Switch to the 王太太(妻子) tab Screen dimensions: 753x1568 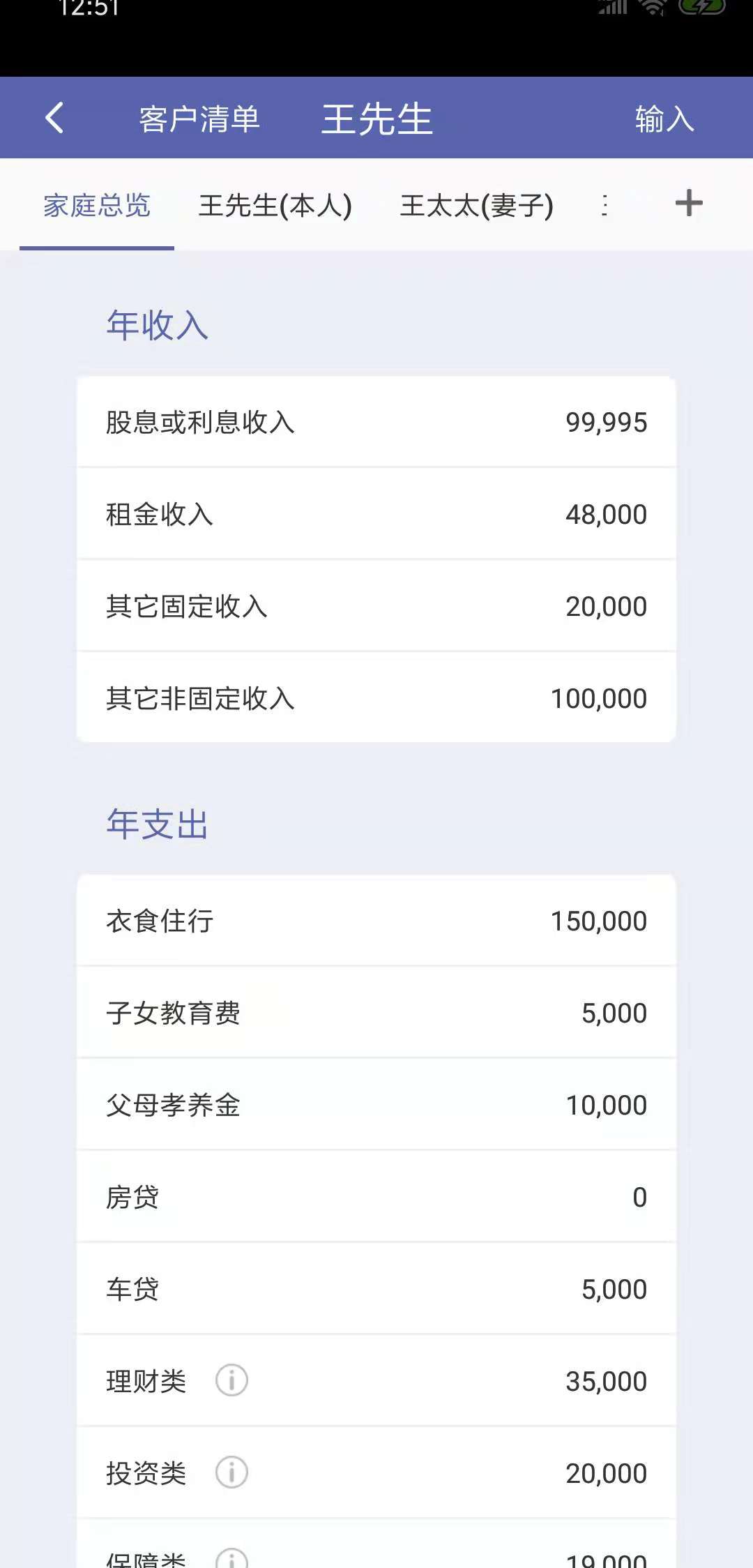(476, 204)
